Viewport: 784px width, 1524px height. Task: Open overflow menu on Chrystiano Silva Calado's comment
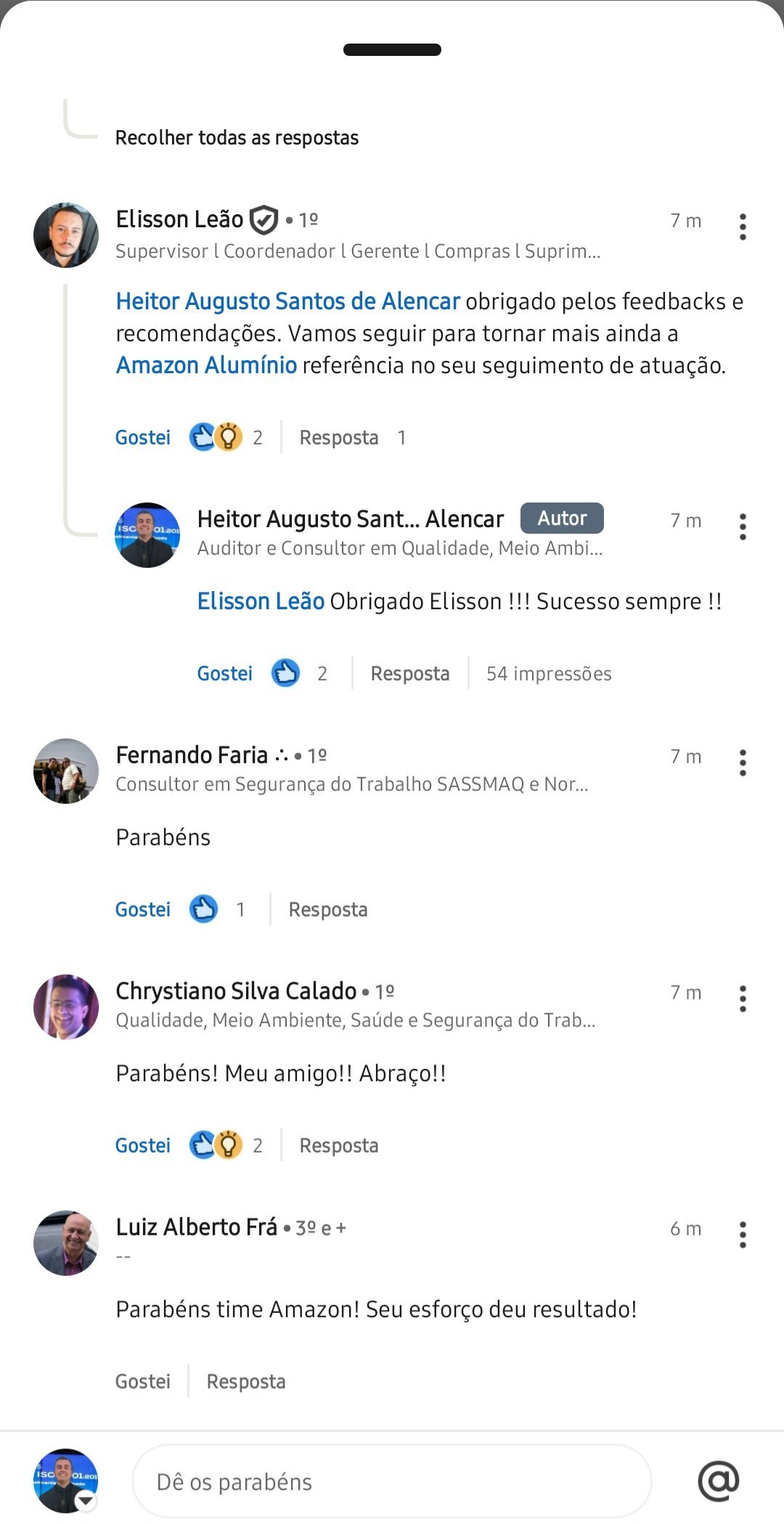pos(742,999)
